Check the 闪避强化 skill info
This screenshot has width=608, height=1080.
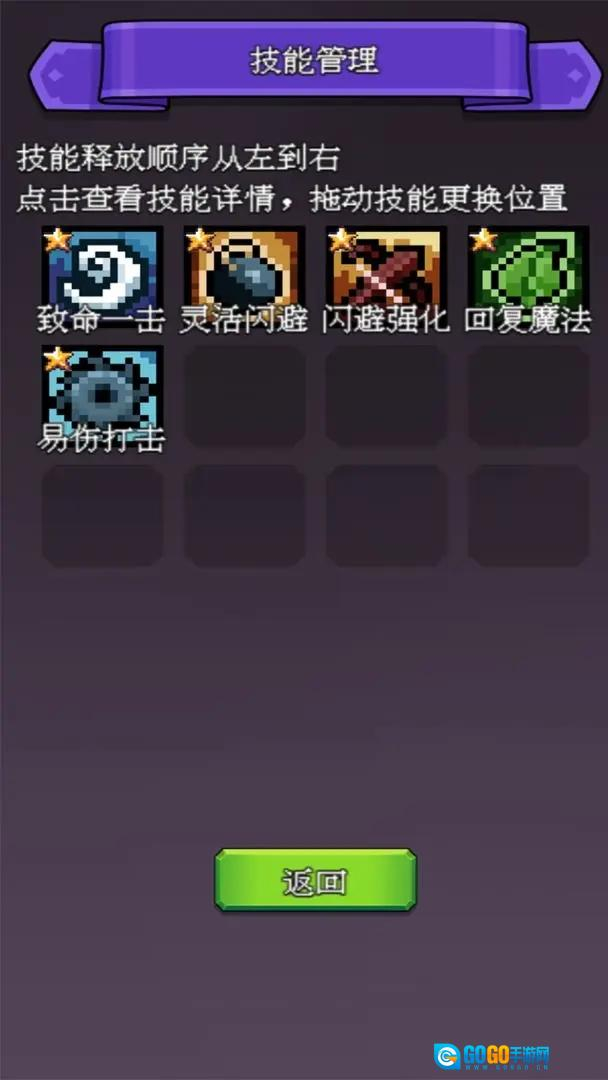(x=387, y=268)
